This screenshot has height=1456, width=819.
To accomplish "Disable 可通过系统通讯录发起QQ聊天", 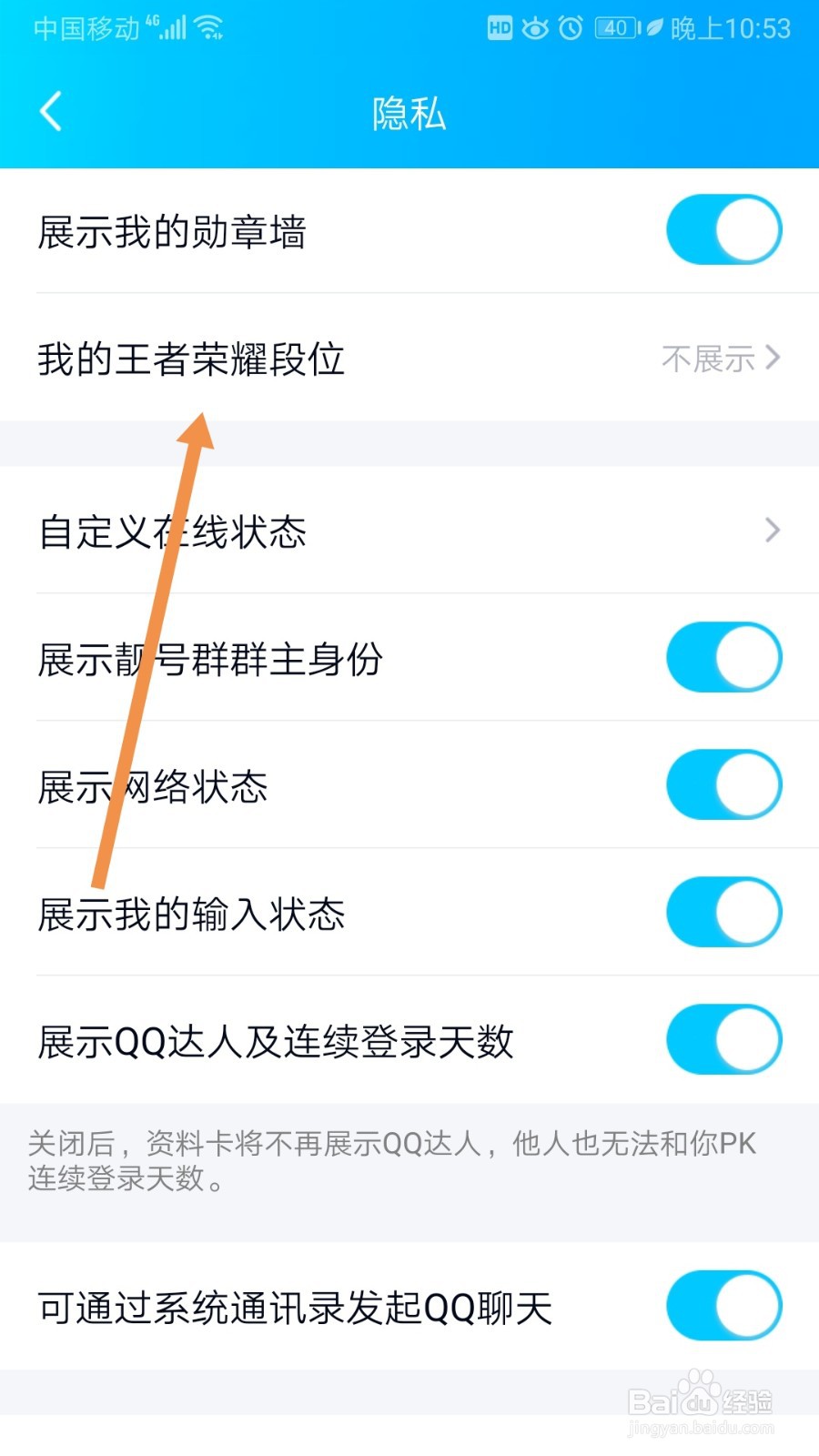I will tap(723, 1305).
